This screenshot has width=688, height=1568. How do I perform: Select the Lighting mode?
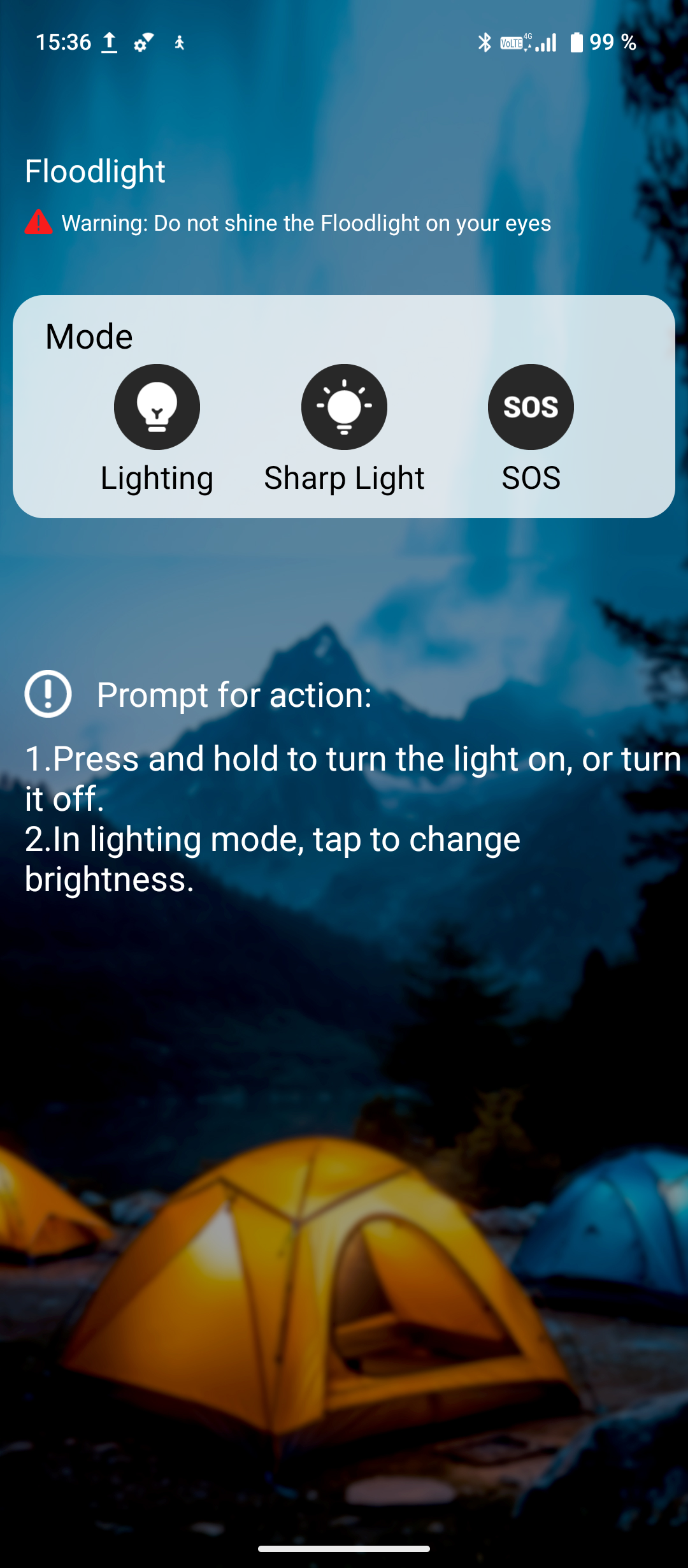click(x=157, y=407)
